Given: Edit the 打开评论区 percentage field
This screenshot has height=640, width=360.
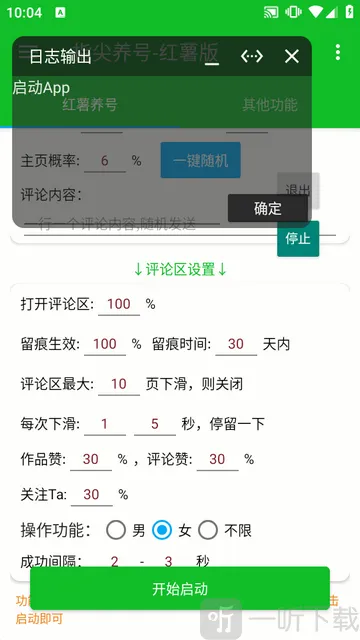Looking at the screenshot, I should click(119, 304).
